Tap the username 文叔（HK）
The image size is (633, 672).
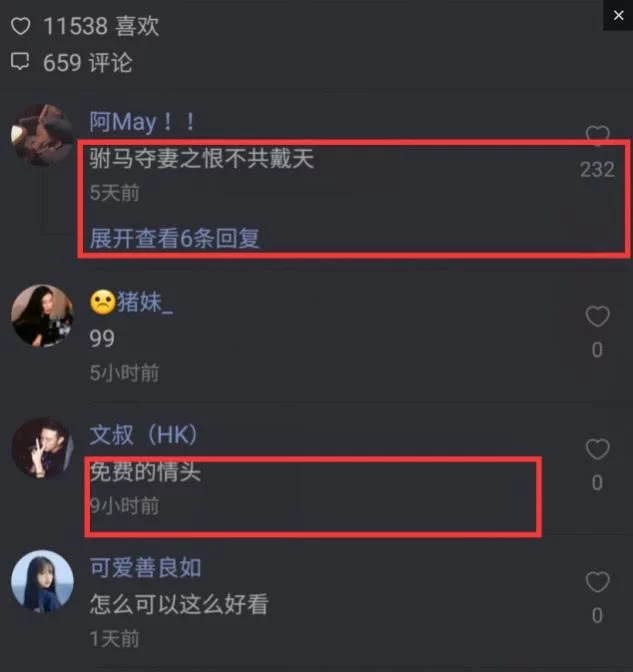144,436
